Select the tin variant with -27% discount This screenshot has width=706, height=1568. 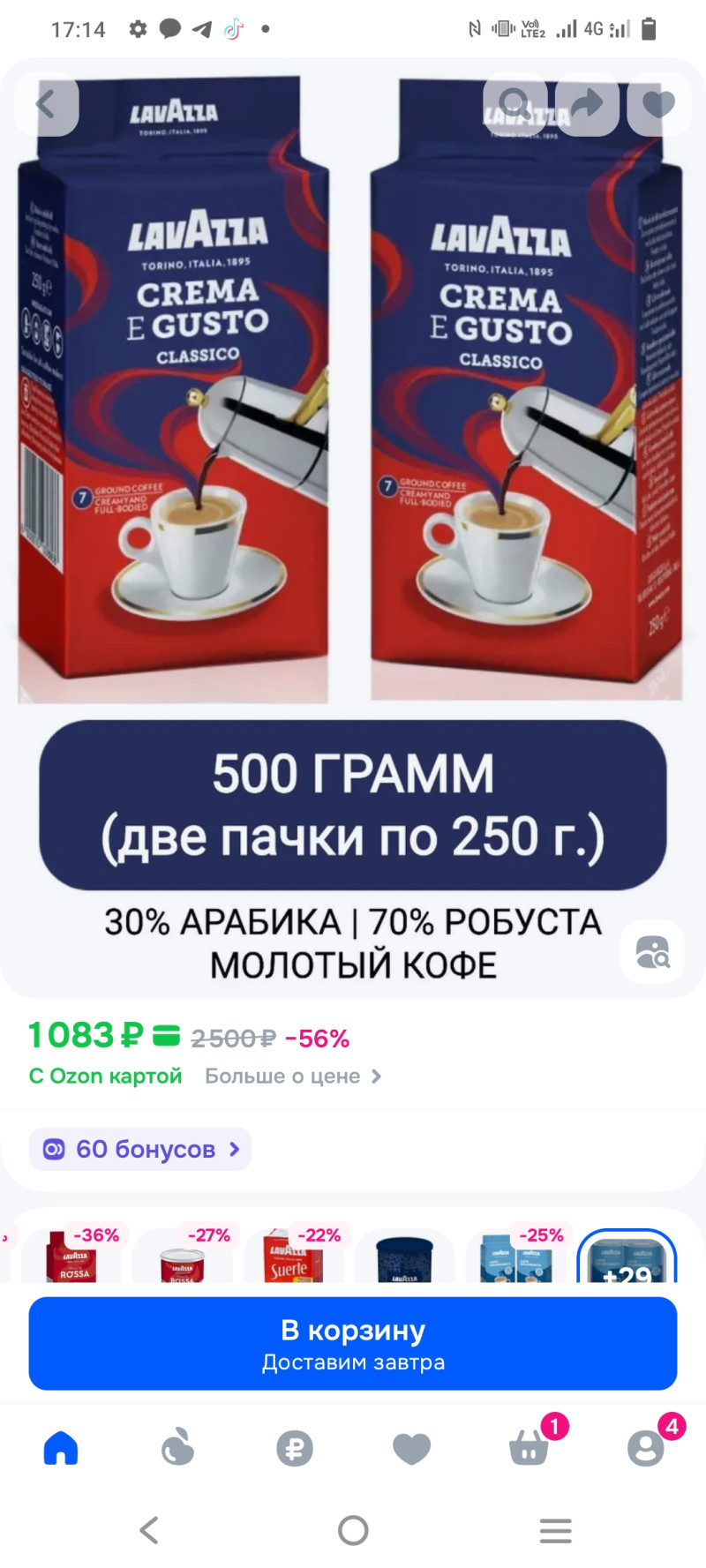pyautogui.click(x=183, y=1257)
